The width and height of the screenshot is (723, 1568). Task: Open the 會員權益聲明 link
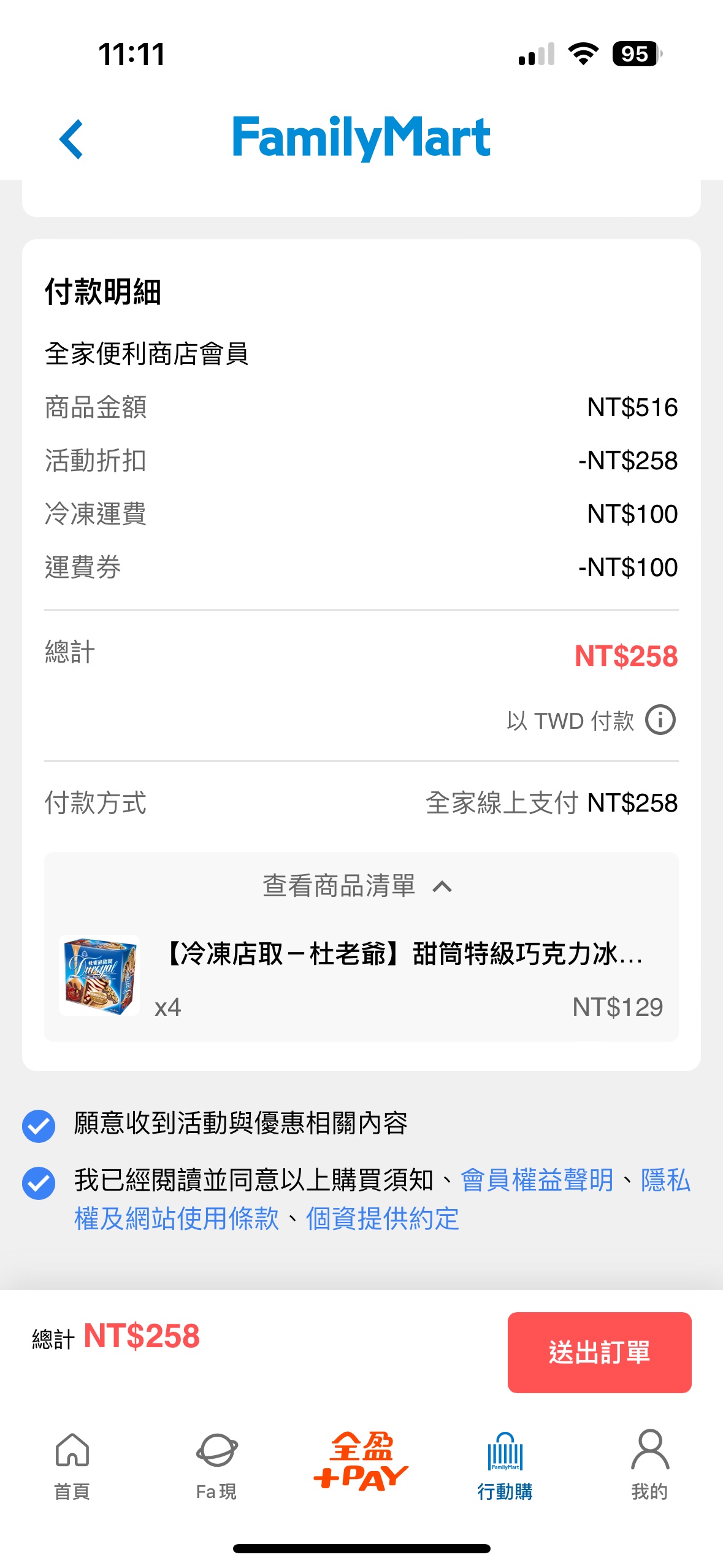(x=537, y=1180)
